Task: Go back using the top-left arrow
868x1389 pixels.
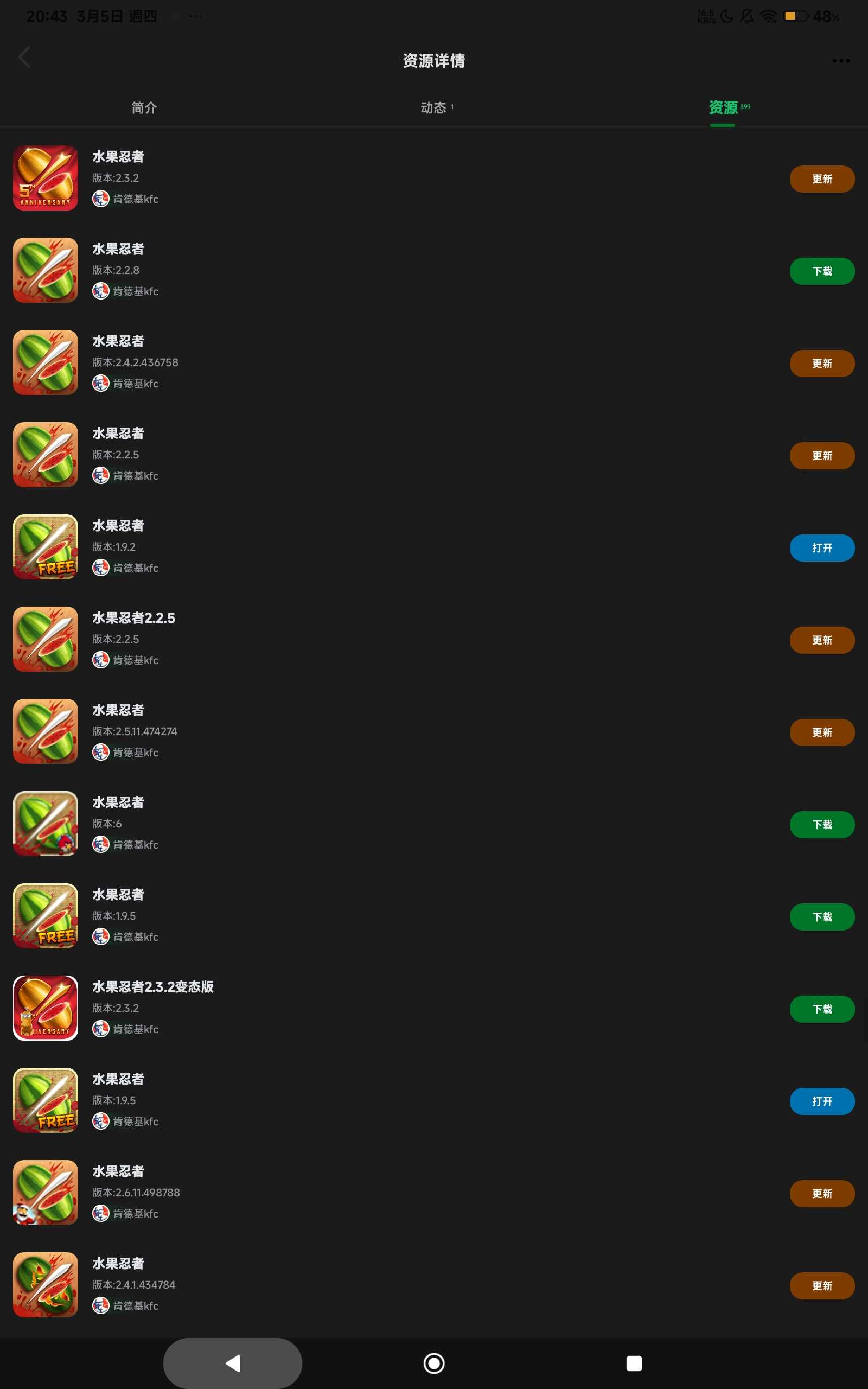Action: tap(24, 58)
